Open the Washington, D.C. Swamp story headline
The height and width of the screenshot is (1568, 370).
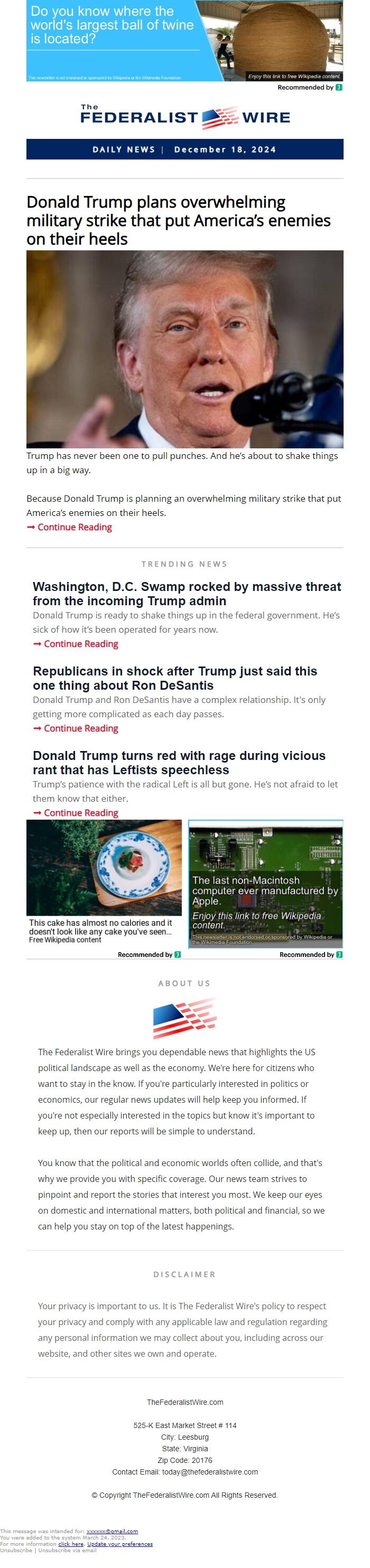point(187,594)
